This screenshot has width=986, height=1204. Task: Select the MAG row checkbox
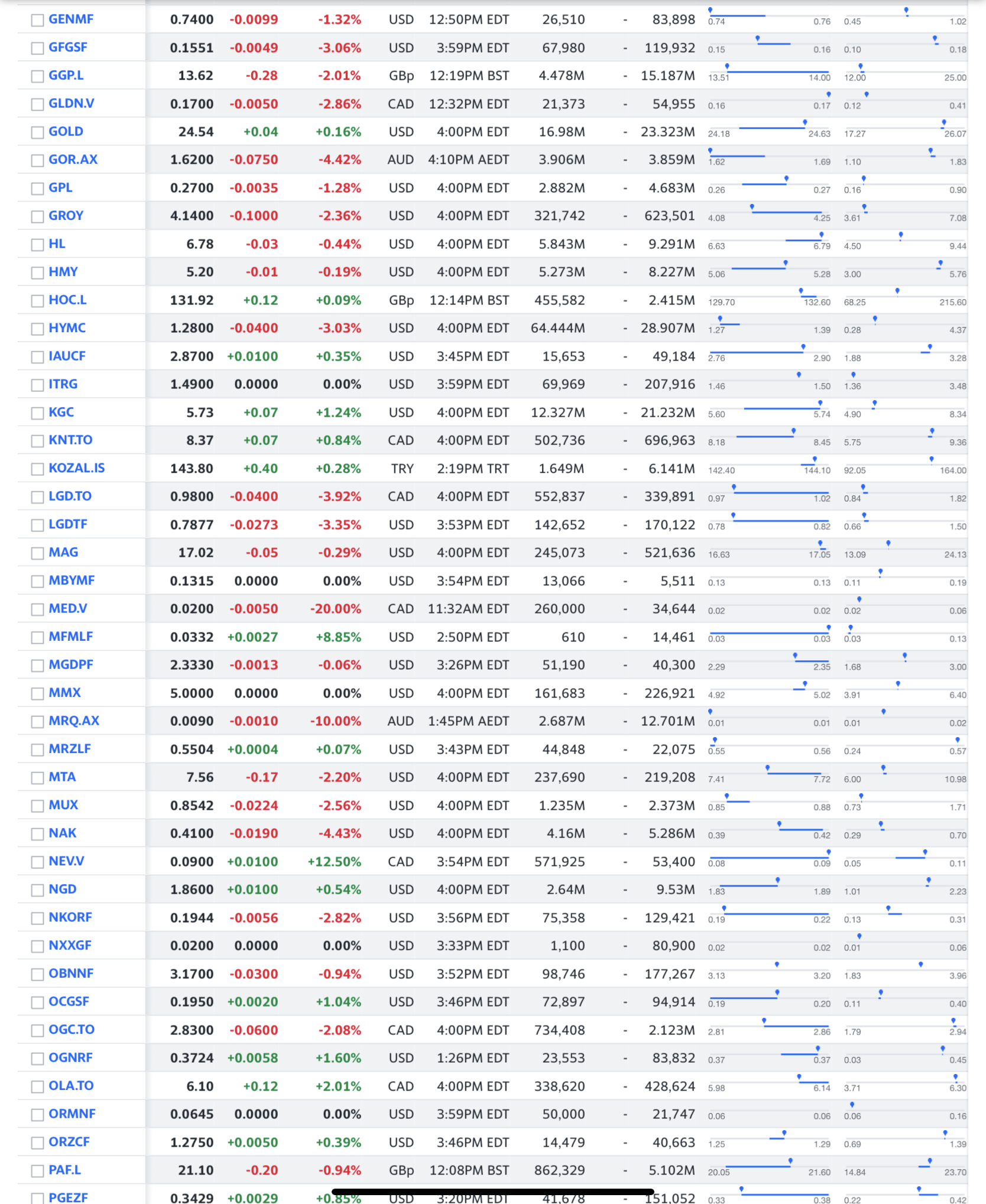37,553
